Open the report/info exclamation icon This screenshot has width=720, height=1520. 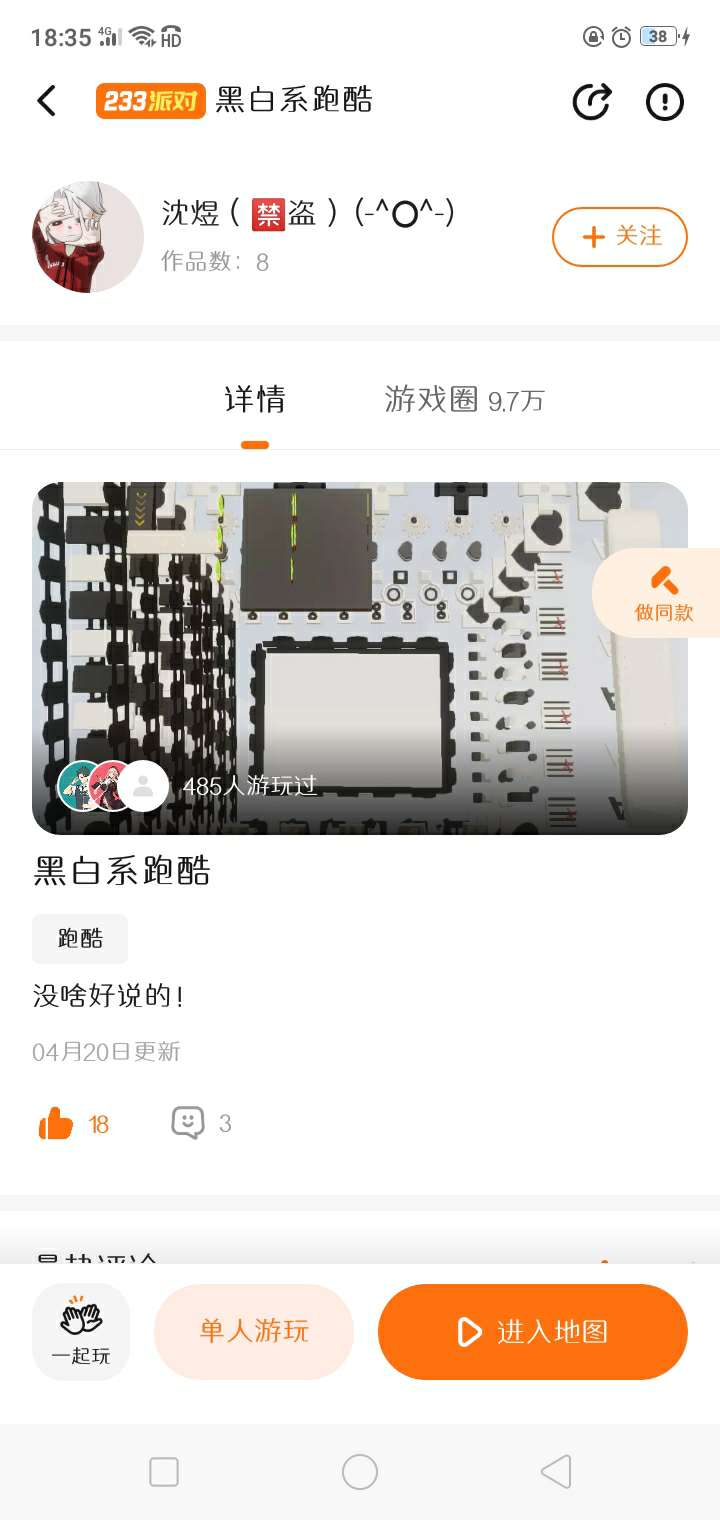point(665,101)
